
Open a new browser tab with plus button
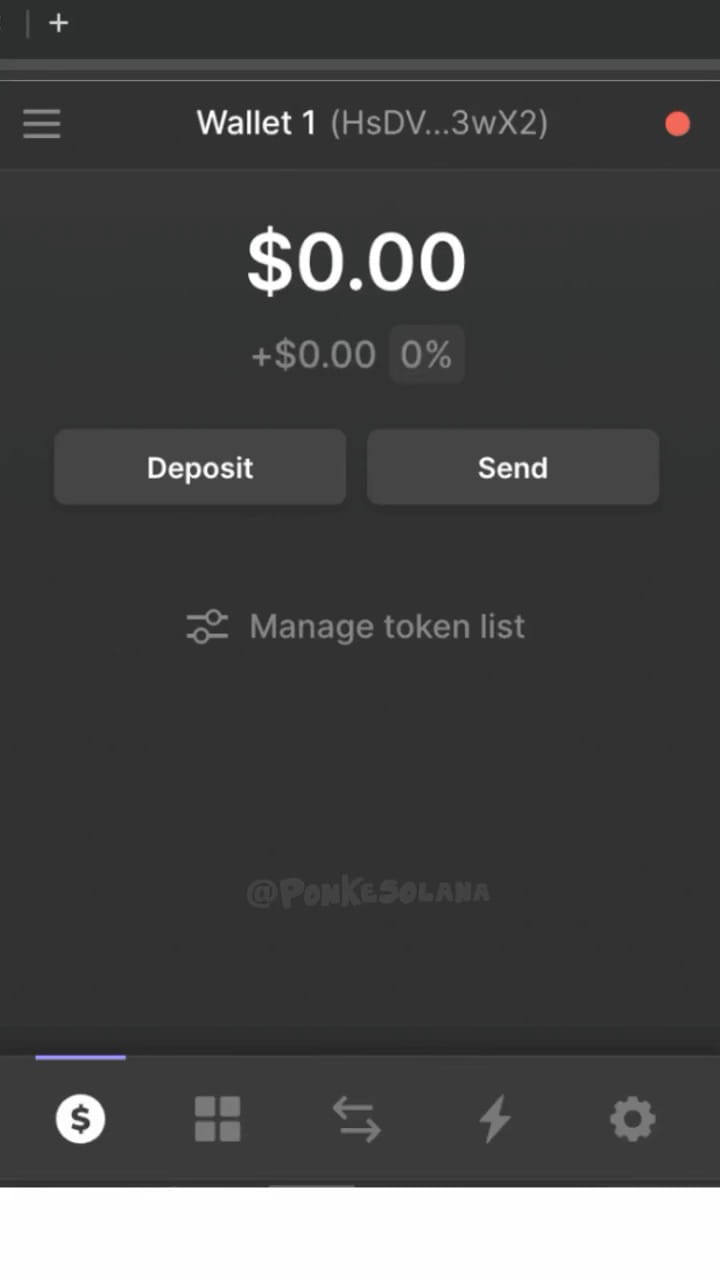58,22
